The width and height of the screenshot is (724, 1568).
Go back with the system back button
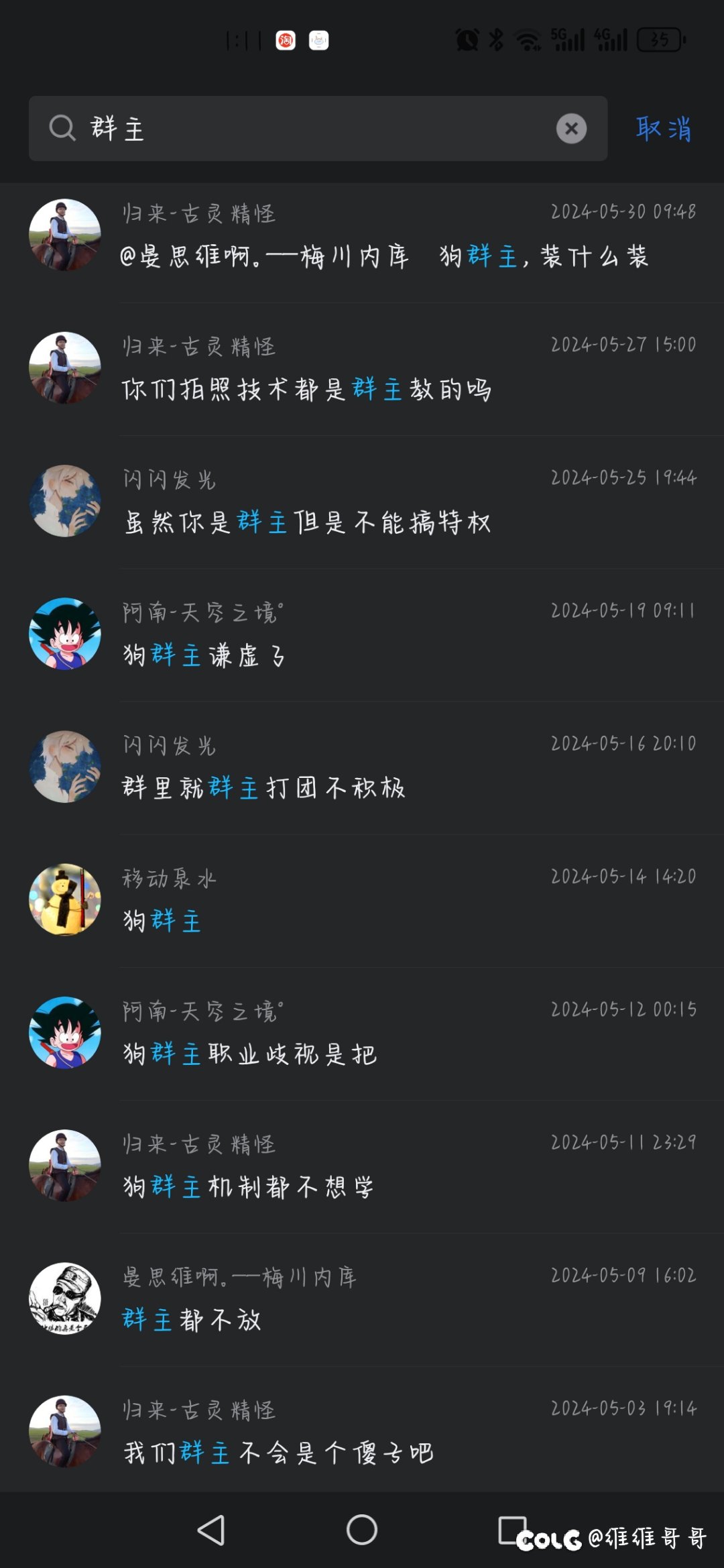coord(211,1530)
